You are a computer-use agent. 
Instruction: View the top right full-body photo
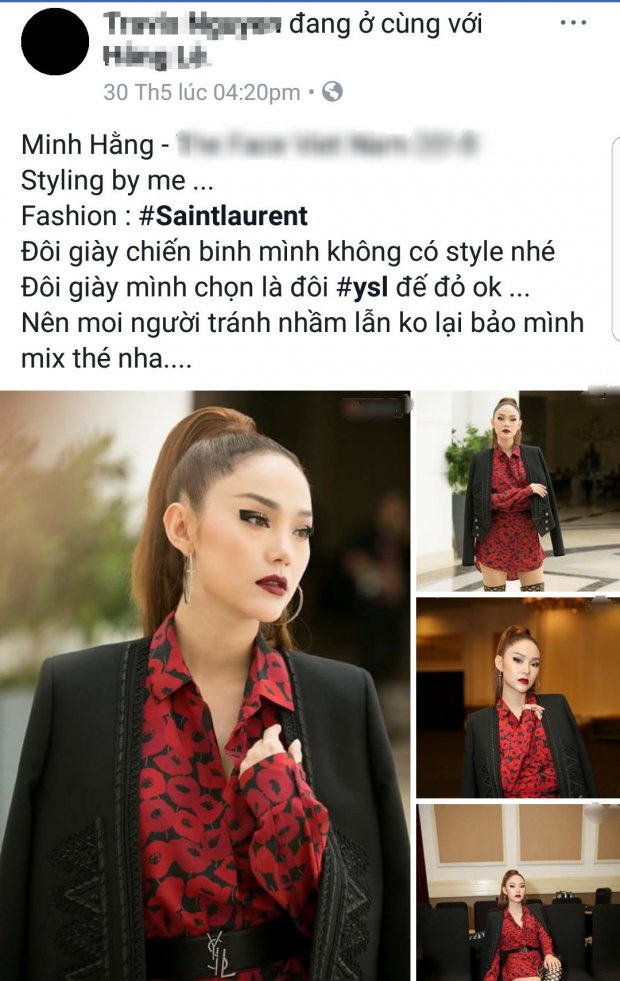tap(517, 490)
